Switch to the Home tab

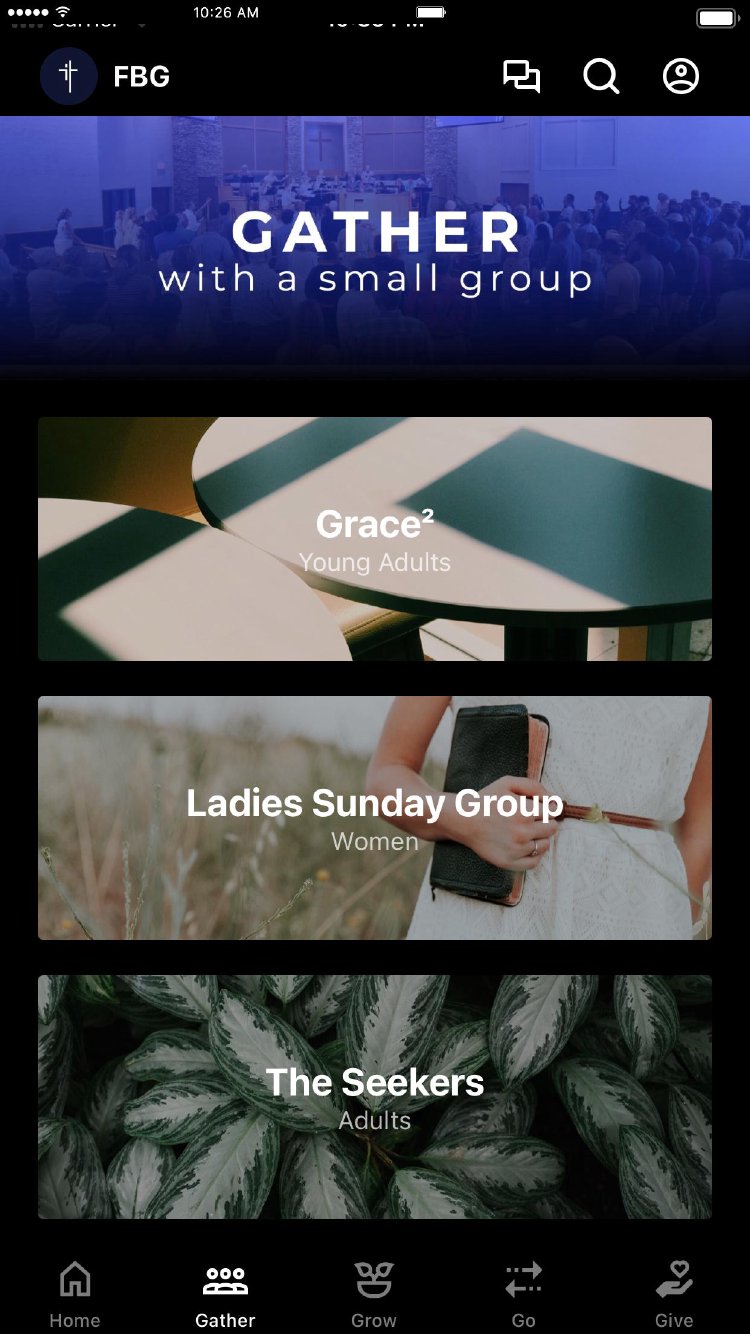(x=75, y=1294)
